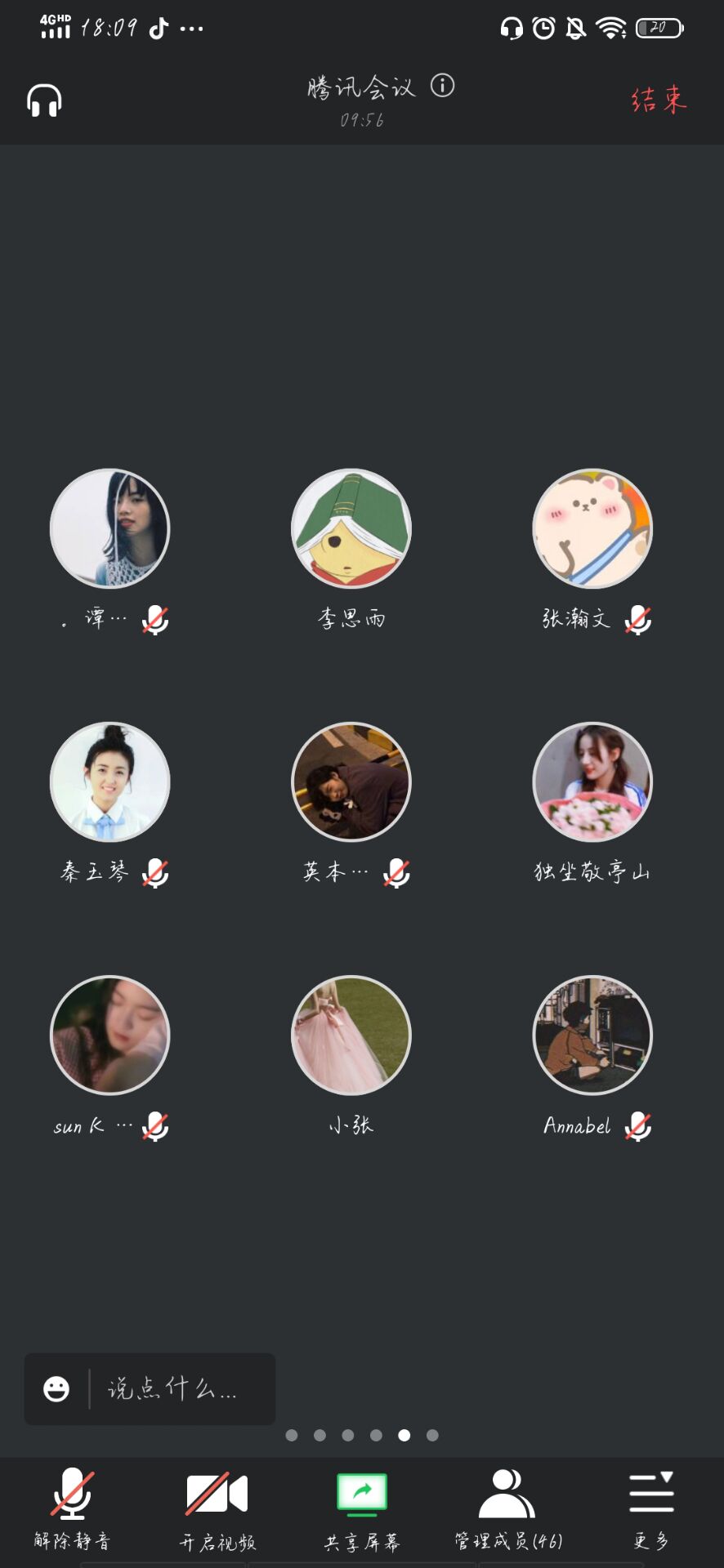The width and height of the screenshot is (724, 1568).
Task: Select participant Annabel's avatar
Action: tap(592, 1035)
